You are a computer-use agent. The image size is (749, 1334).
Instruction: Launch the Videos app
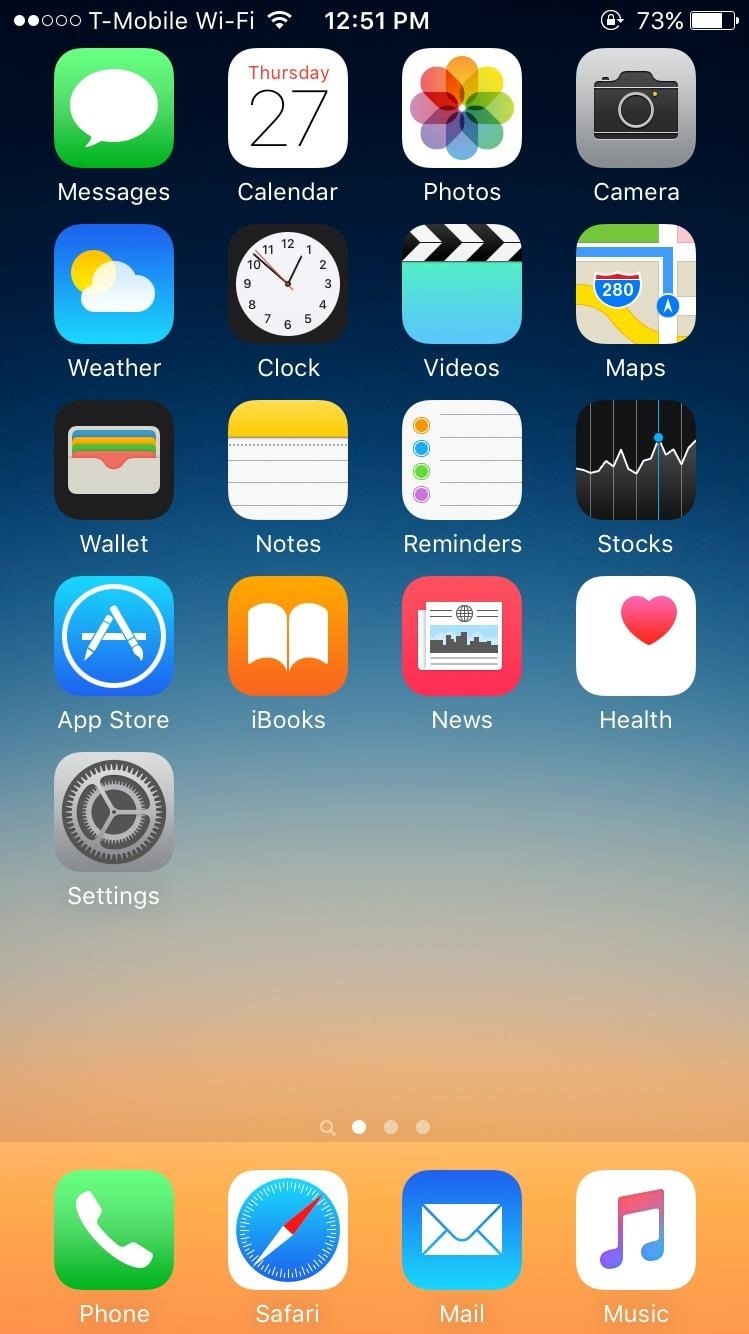pos(461,284)
